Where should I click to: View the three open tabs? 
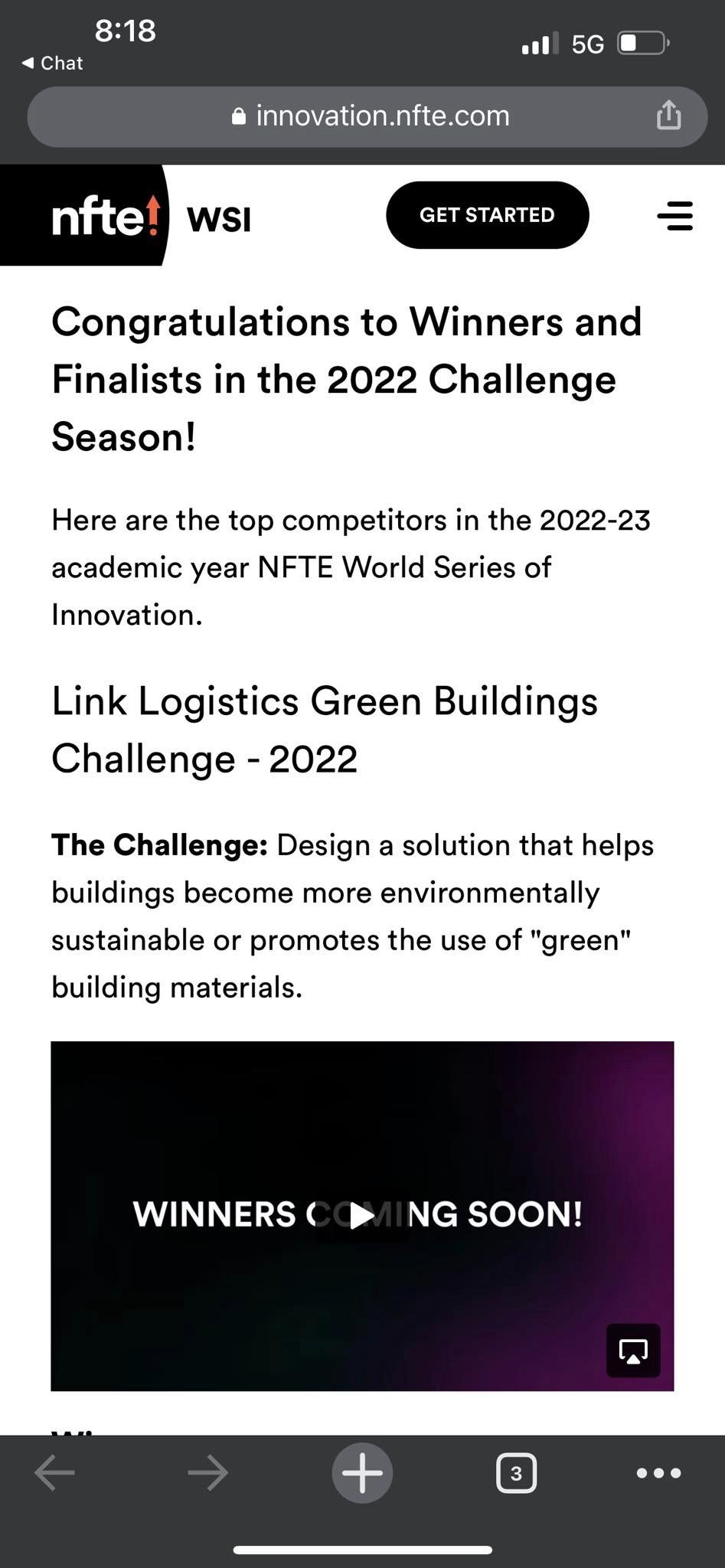click(517, 1472)
